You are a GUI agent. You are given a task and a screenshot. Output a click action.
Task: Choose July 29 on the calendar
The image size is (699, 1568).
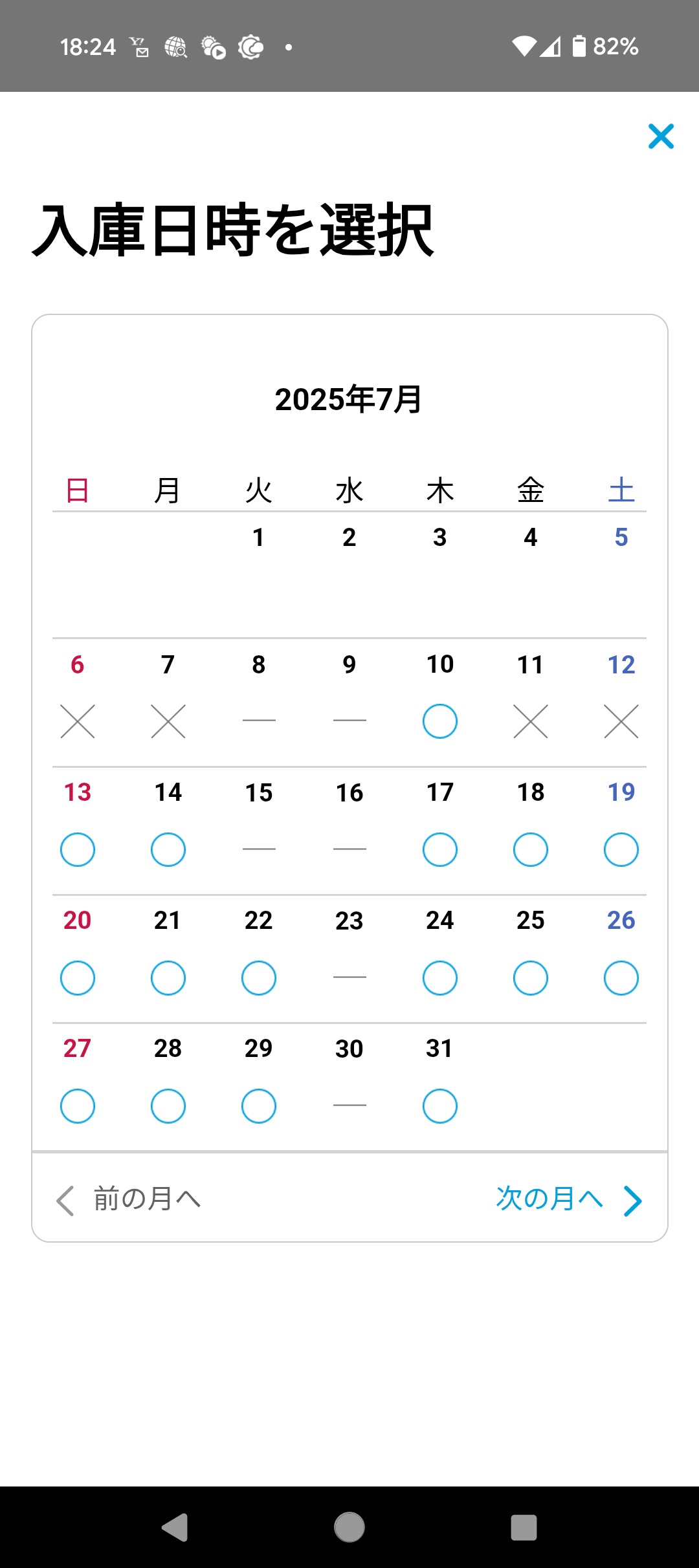[259, 1105]
